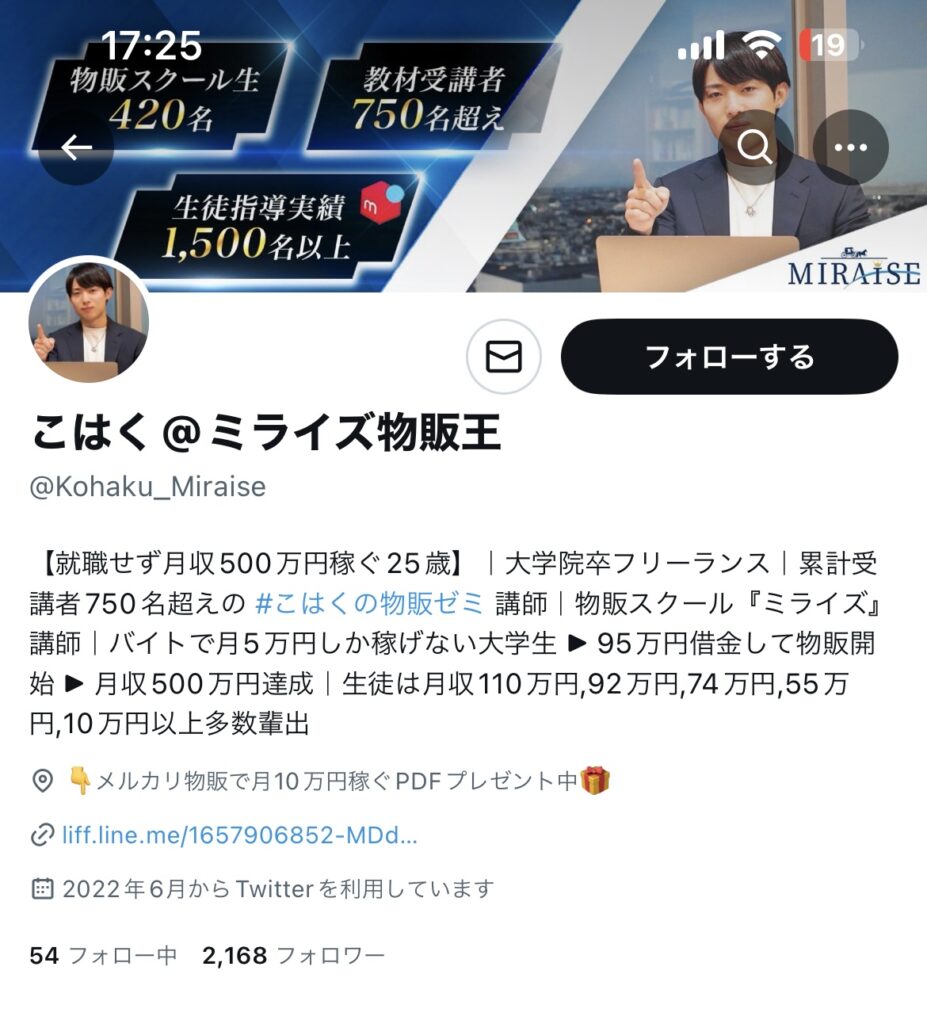The height and width of the screenshot is (1024, 927).
Task: Send a direct message via envelope icon
Action: click(x=504, y=357)
